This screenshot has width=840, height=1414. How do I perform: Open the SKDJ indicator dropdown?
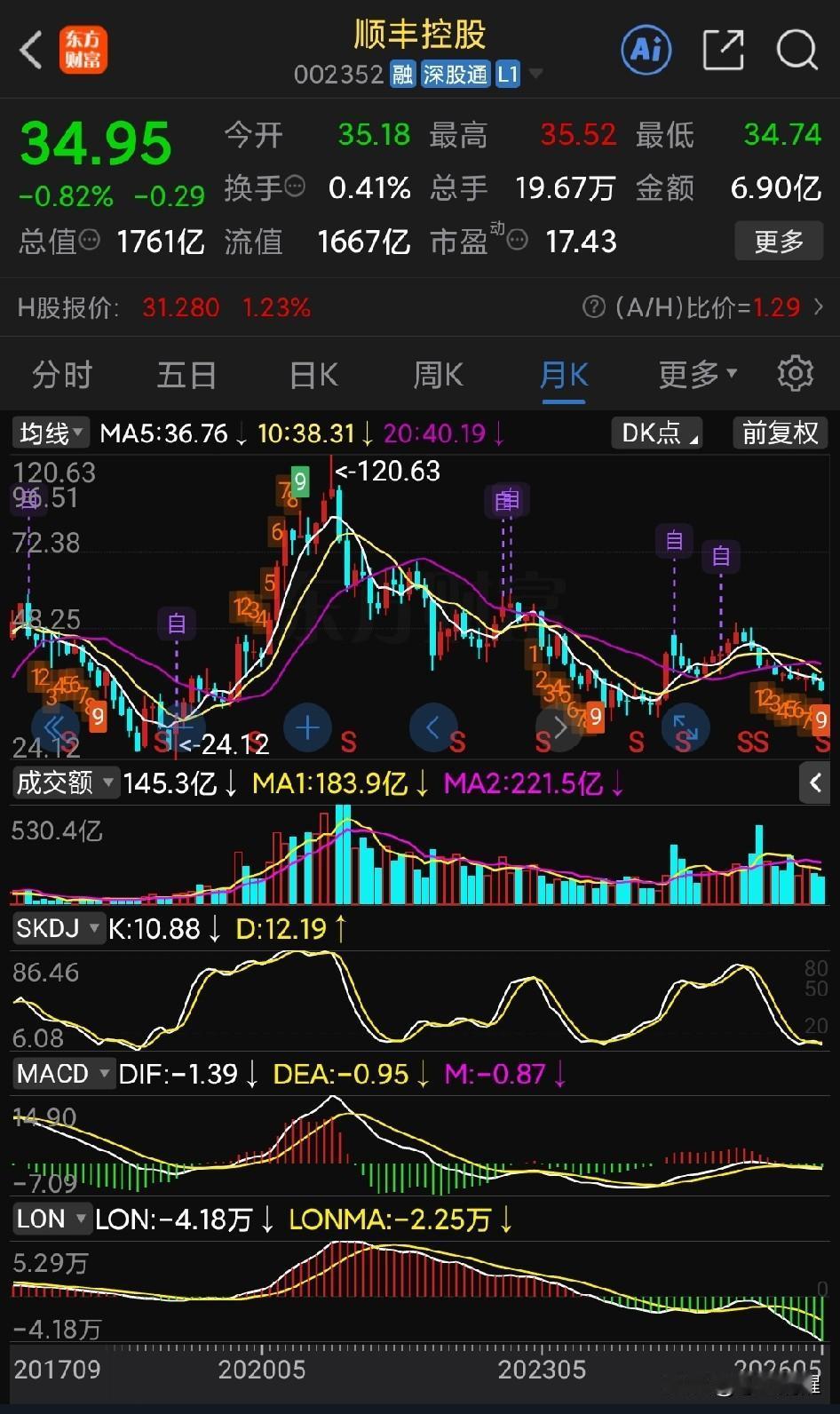(x=58, y=928)
